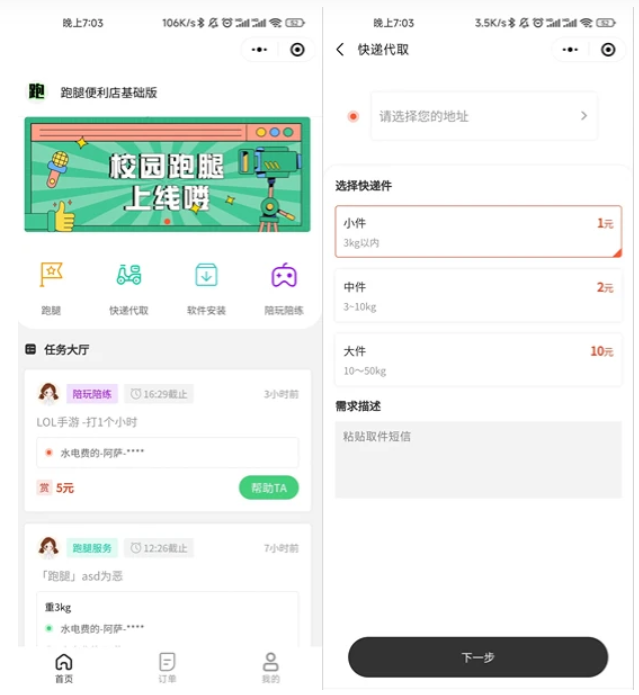Open 陪玩陪练 service
639x695 pixels.
(x=284, y=285)
